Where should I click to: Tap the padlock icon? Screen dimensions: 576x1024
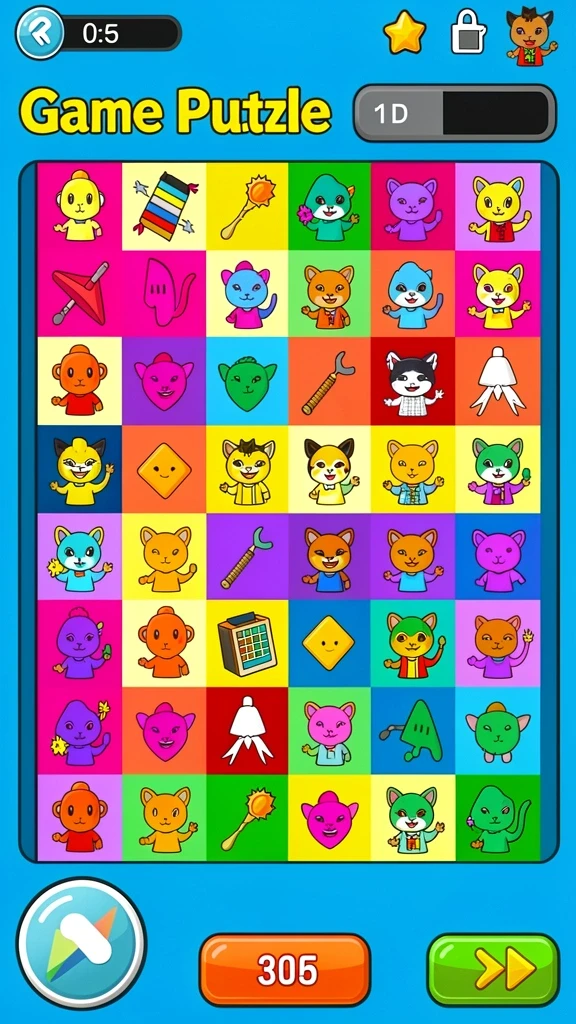pos(468,31)
